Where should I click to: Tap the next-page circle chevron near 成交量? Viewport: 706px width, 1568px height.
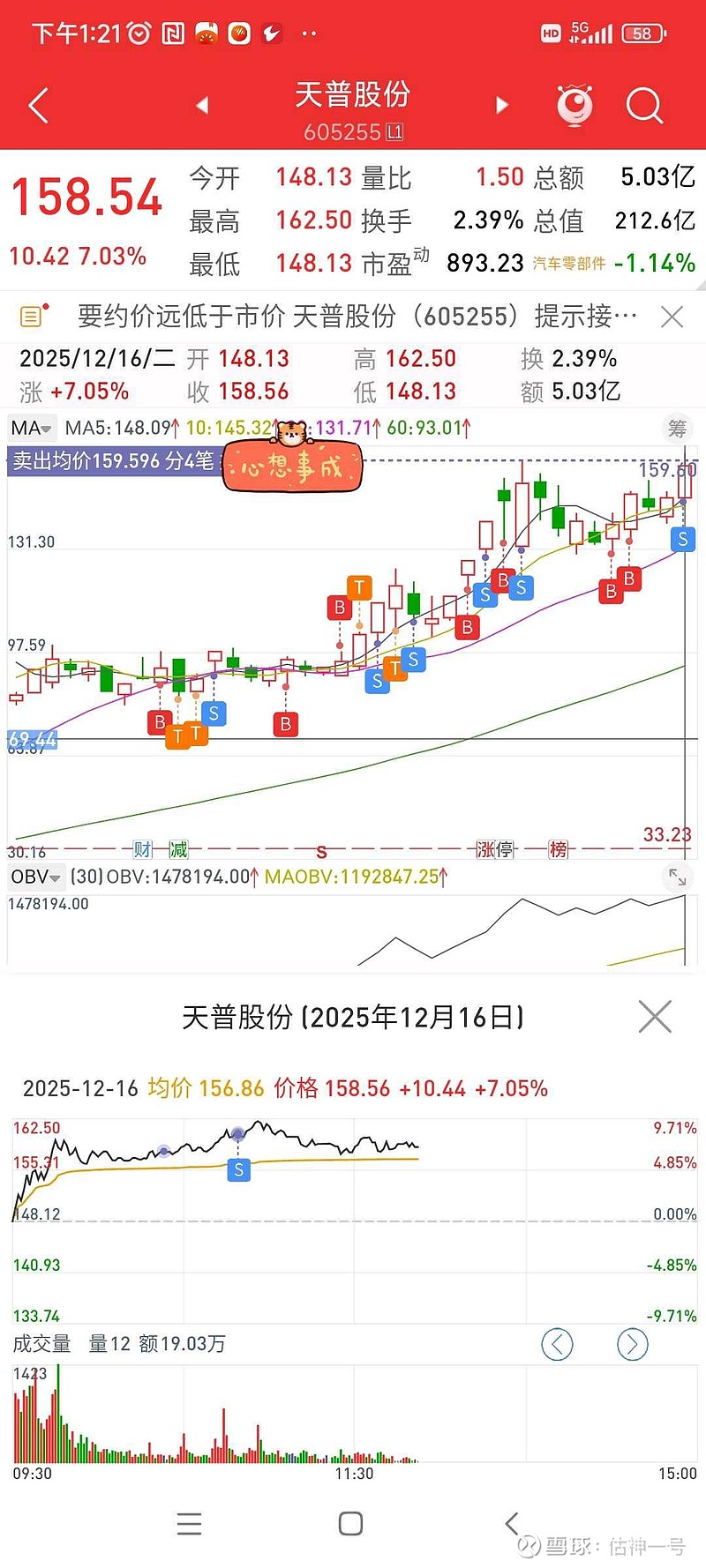tap(632, 1345)
